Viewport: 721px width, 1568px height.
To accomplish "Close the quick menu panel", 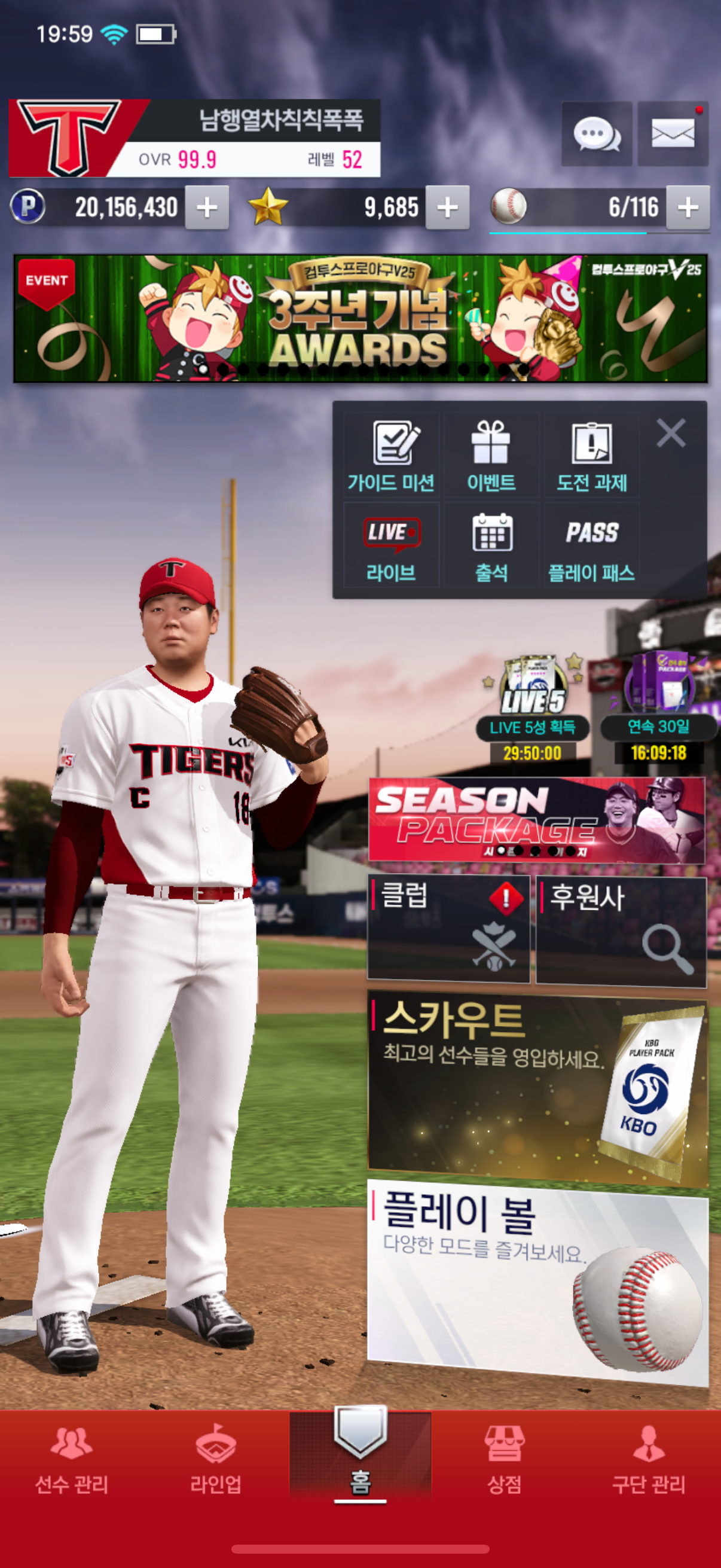I will [x=671, y=433].
